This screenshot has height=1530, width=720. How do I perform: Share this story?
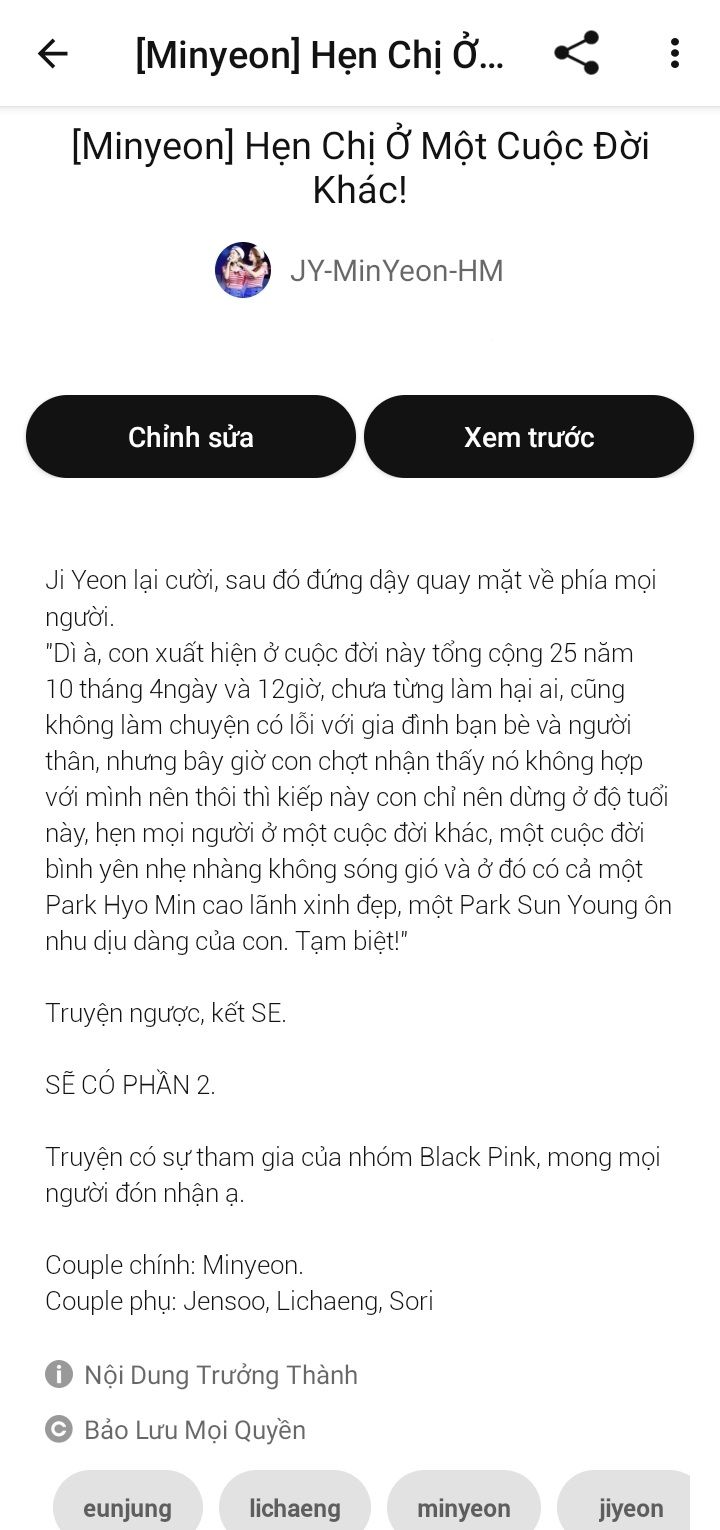click(576, 53)
